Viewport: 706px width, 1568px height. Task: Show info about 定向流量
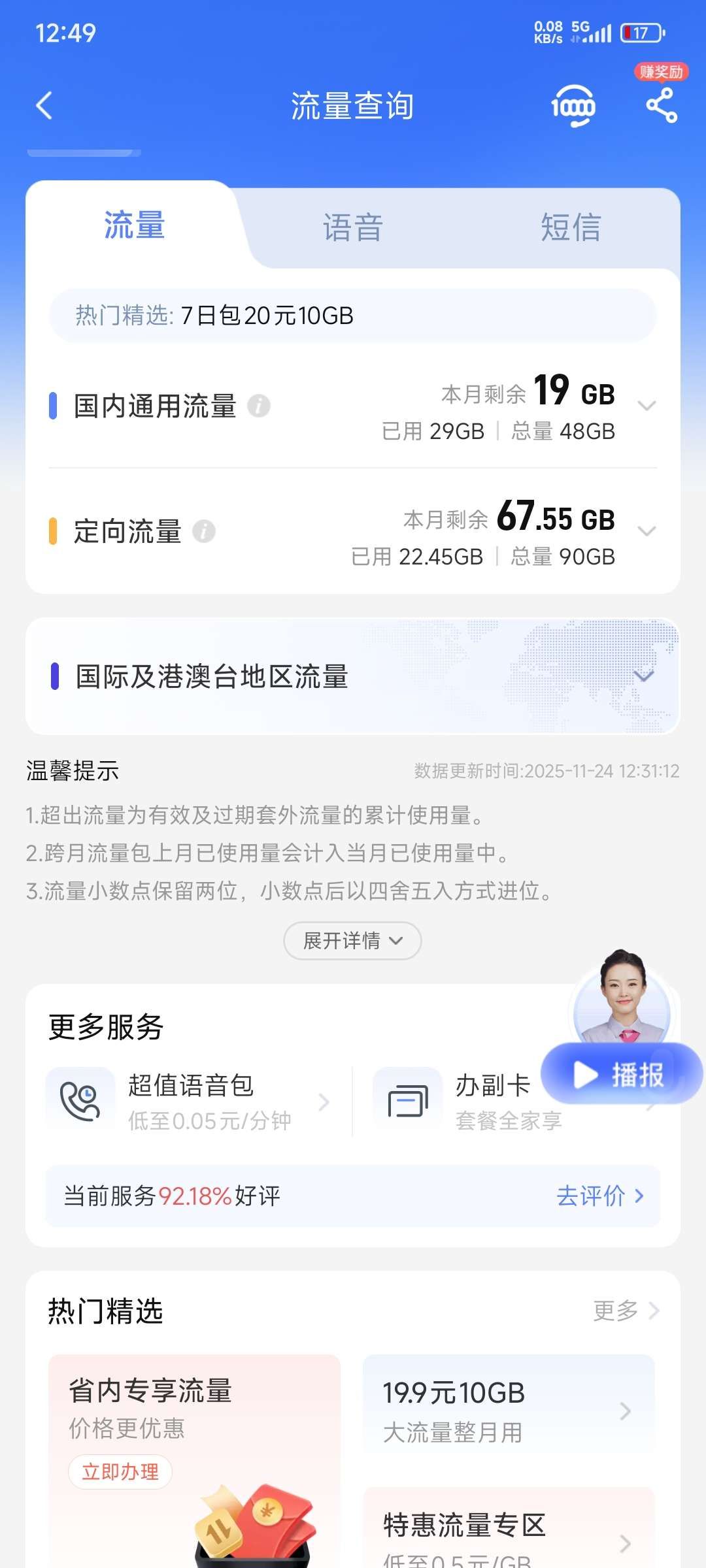[x=204, y=531]
